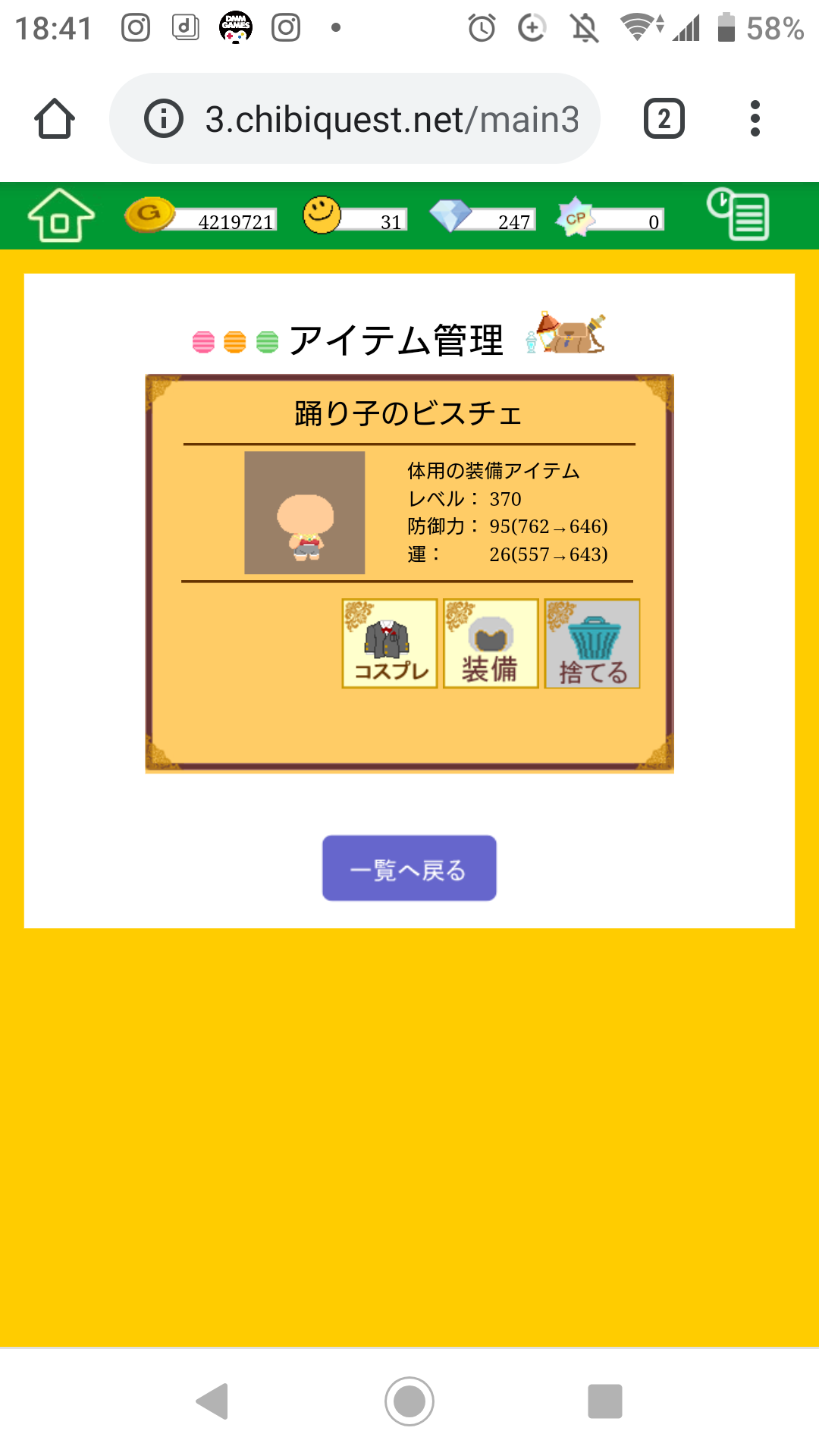This screenshot has width=819, height=1456.
Task: View site information via the info icon
Action: 164,119
